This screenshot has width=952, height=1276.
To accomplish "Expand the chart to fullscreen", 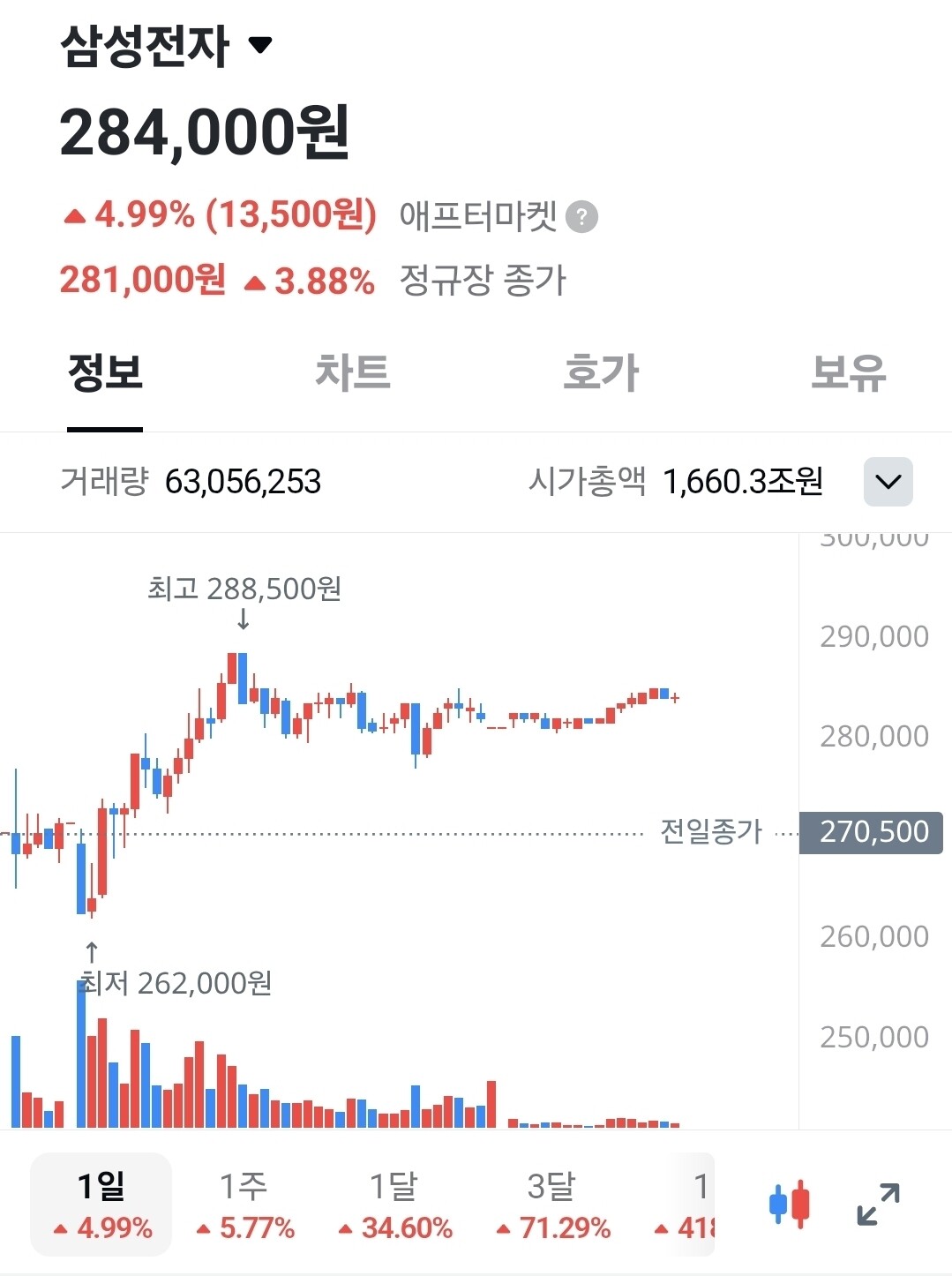I will tap(879, 1205).
